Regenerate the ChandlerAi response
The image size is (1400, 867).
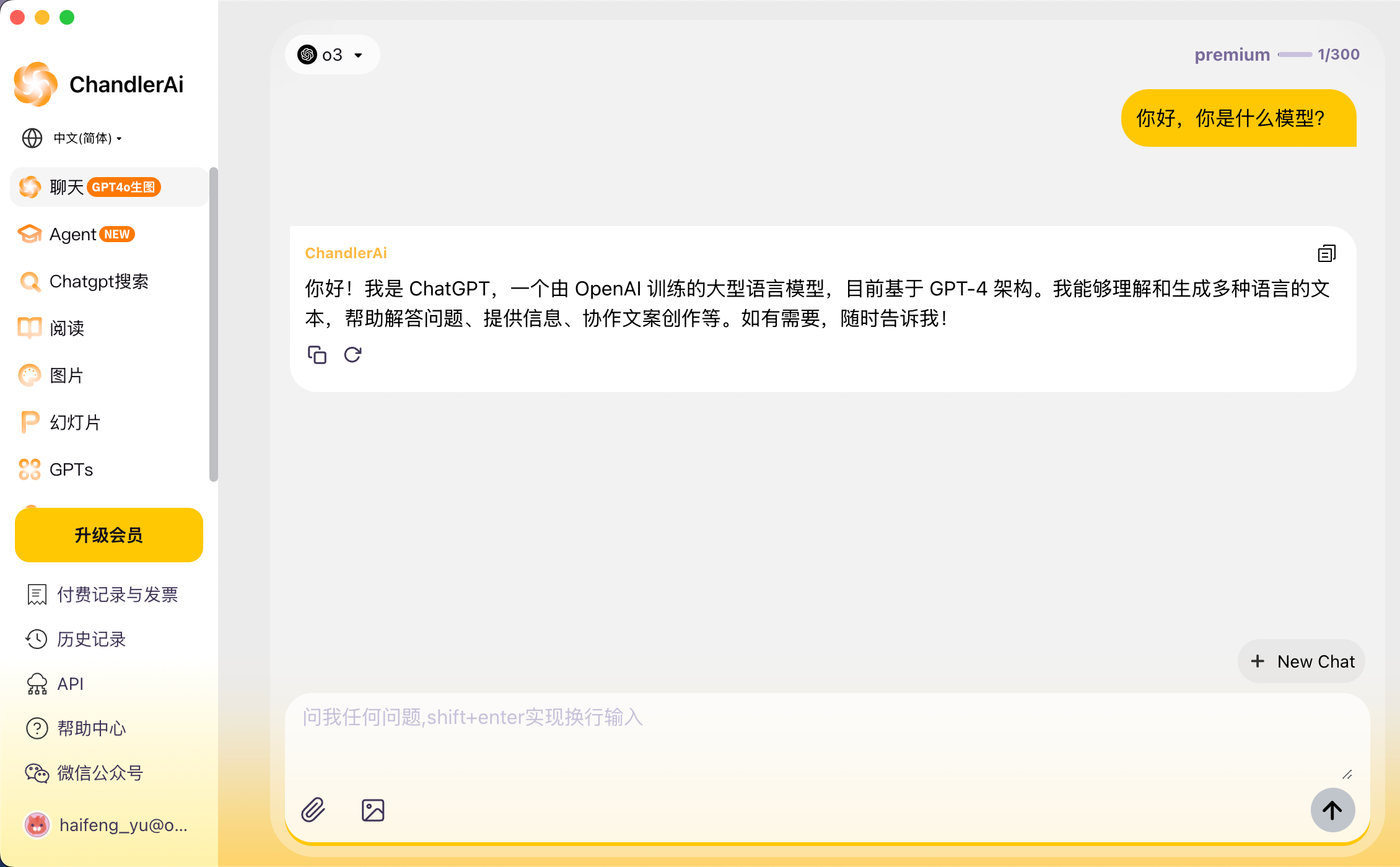point(352,355)
